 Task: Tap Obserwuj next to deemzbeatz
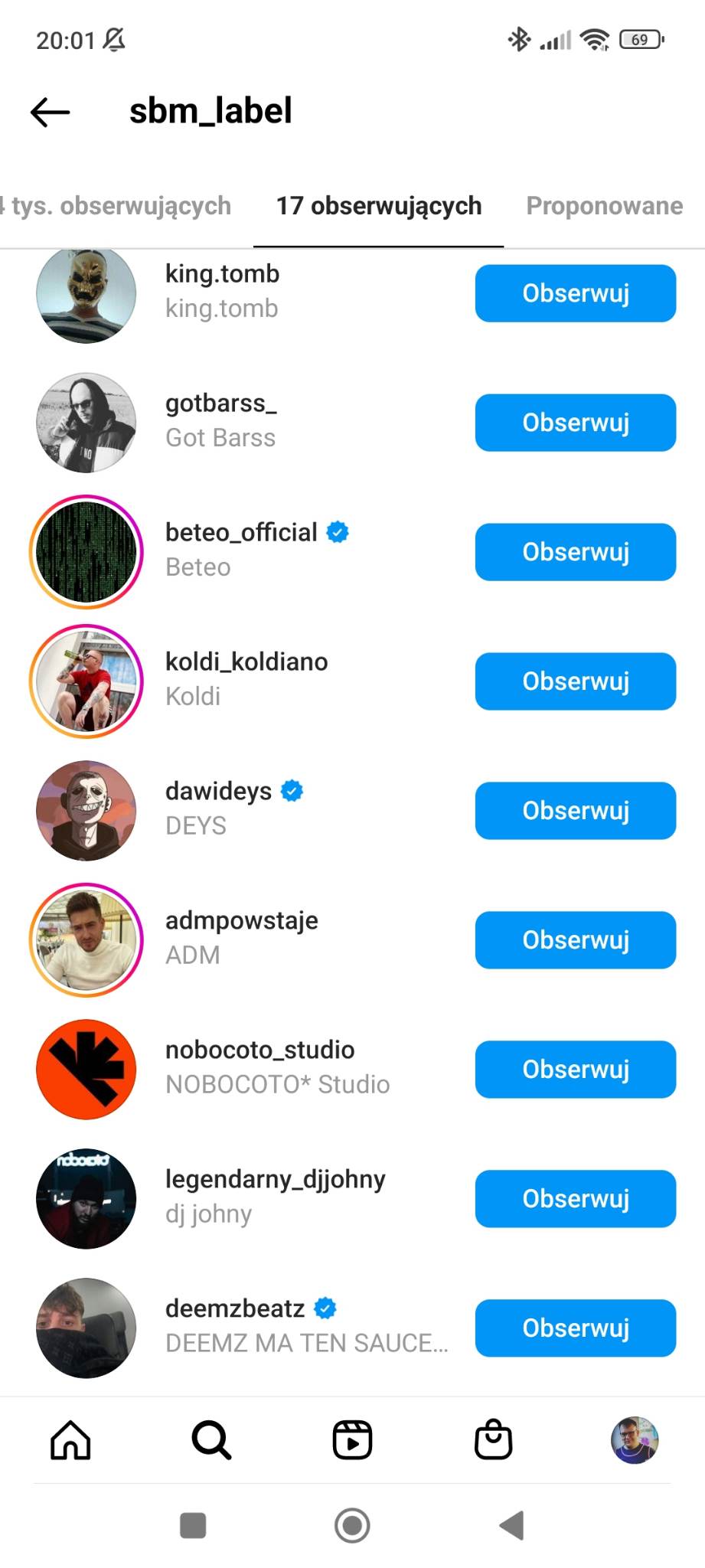[x=575, y=1328]
